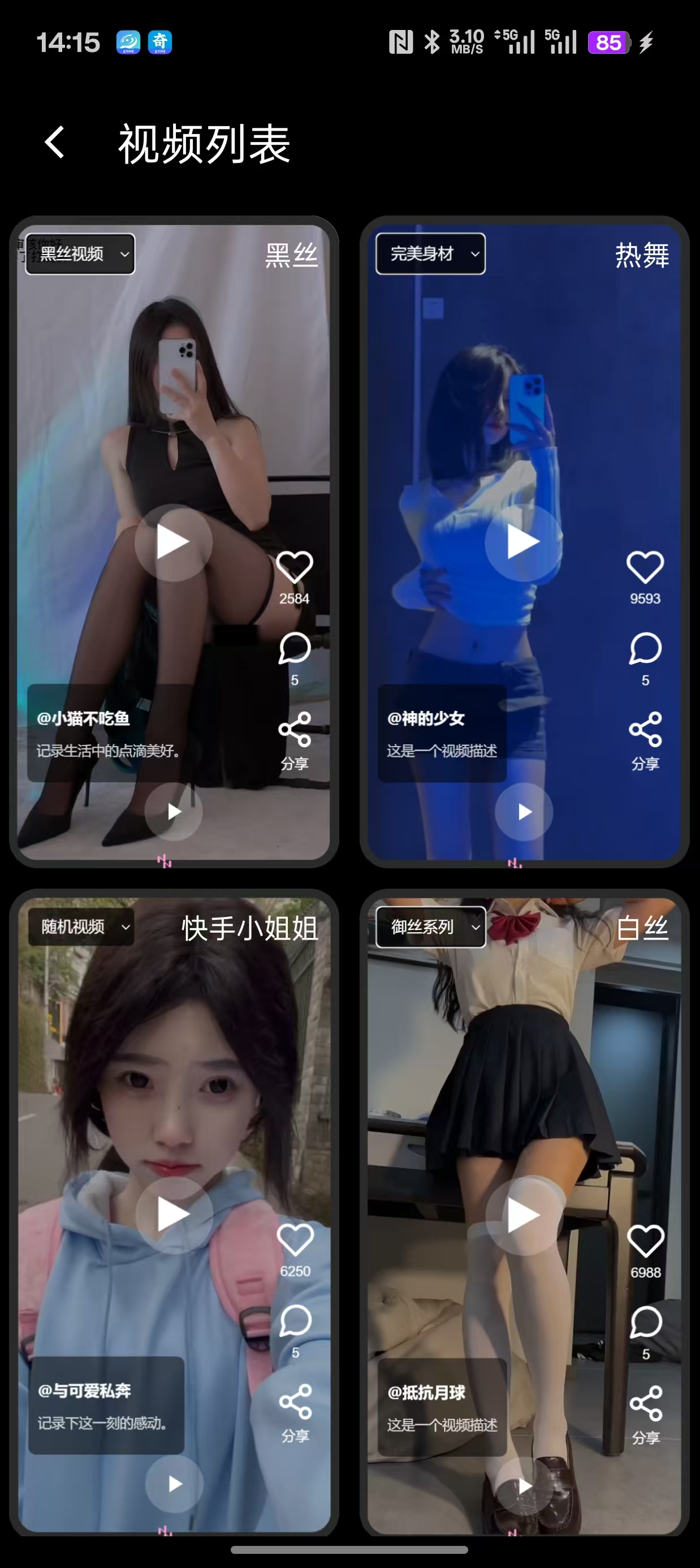Play the large button on 快手小姐姐 video
This screenshot has height=1568, width=700.
point(174,1214)
